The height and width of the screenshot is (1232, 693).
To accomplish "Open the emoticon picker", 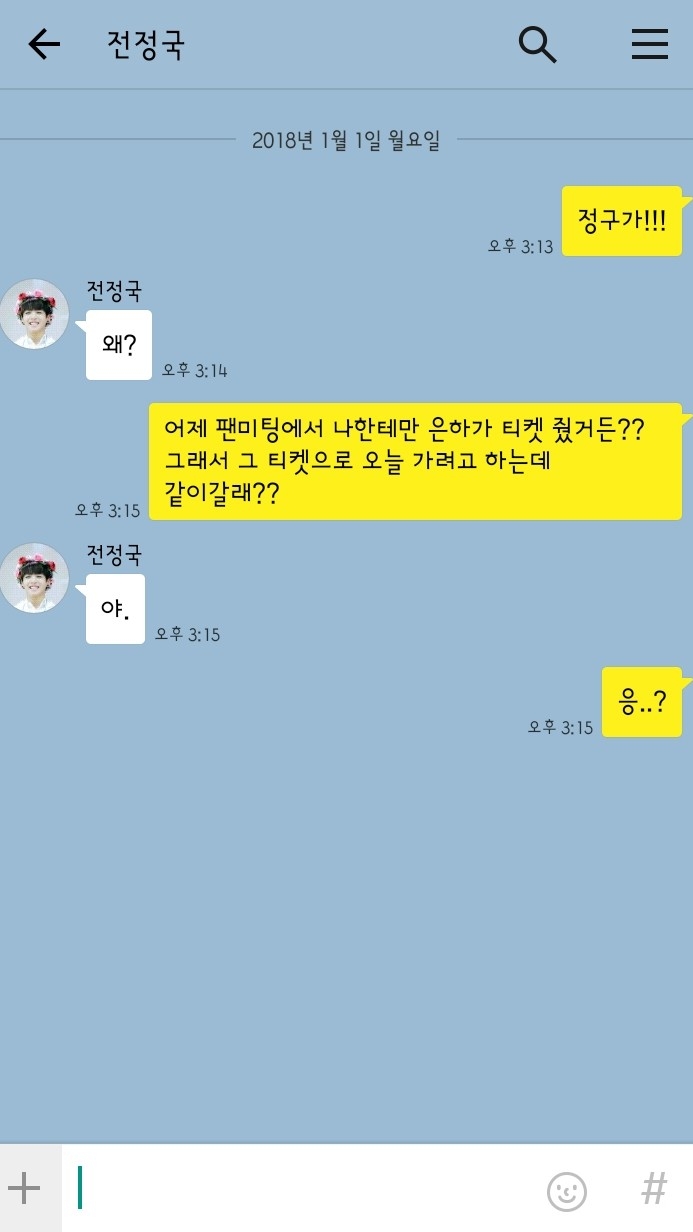I will (567, 1190).
